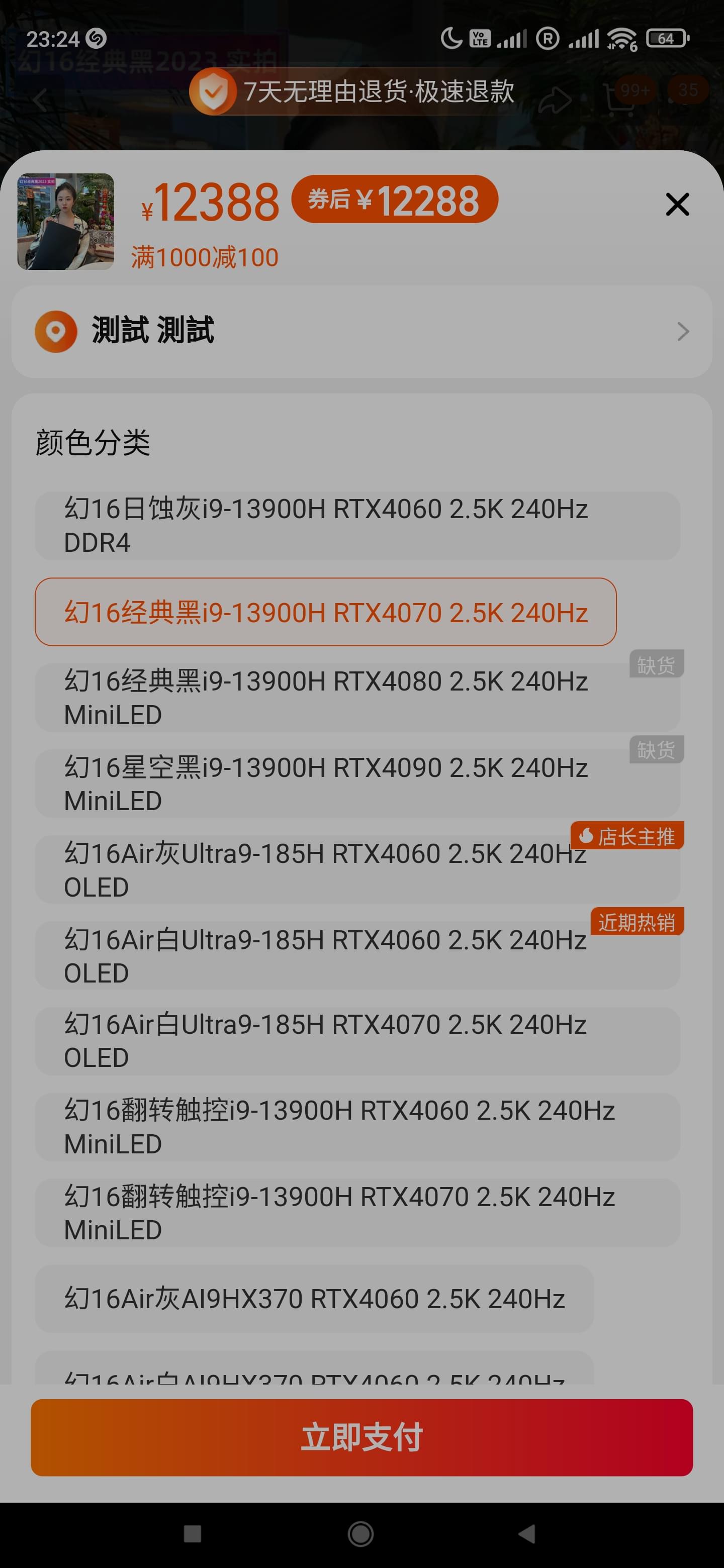The width and height of the screenshot is (724, 1568).
Task: Pick 幻16翻转触控 RTX4060 MiniLED option
Action: pos(357,1127)
